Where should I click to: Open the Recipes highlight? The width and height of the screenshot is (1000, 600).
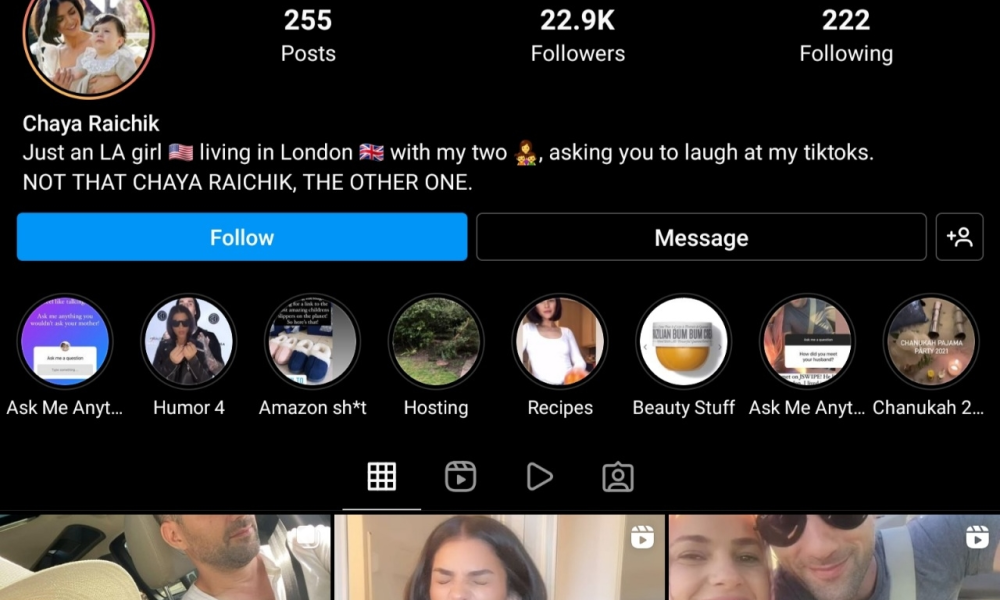[x=560, y=341]
